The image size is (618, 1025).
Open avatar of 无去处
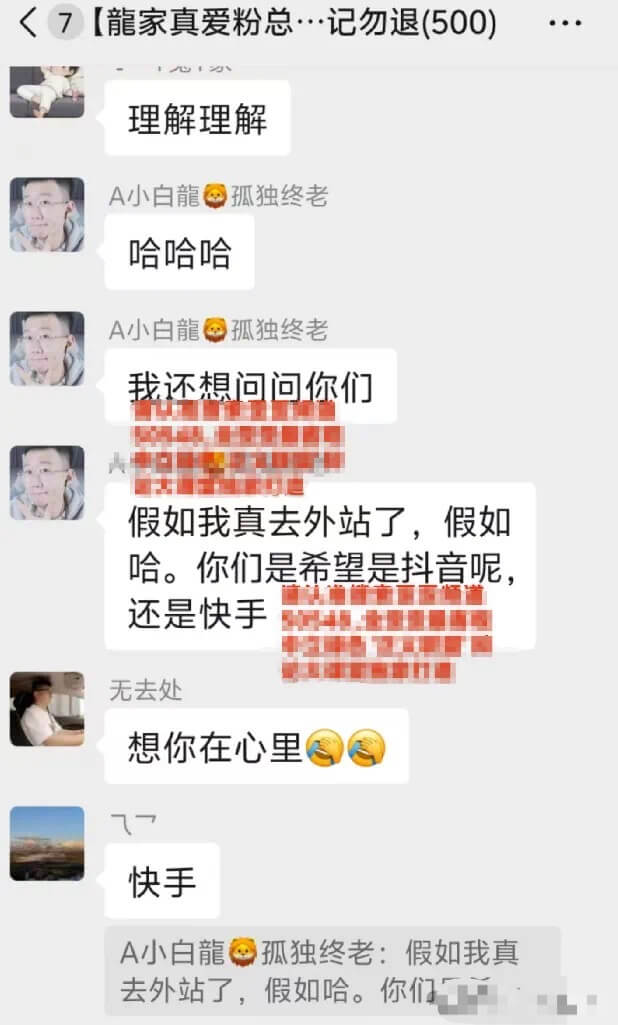click(47, 709)
